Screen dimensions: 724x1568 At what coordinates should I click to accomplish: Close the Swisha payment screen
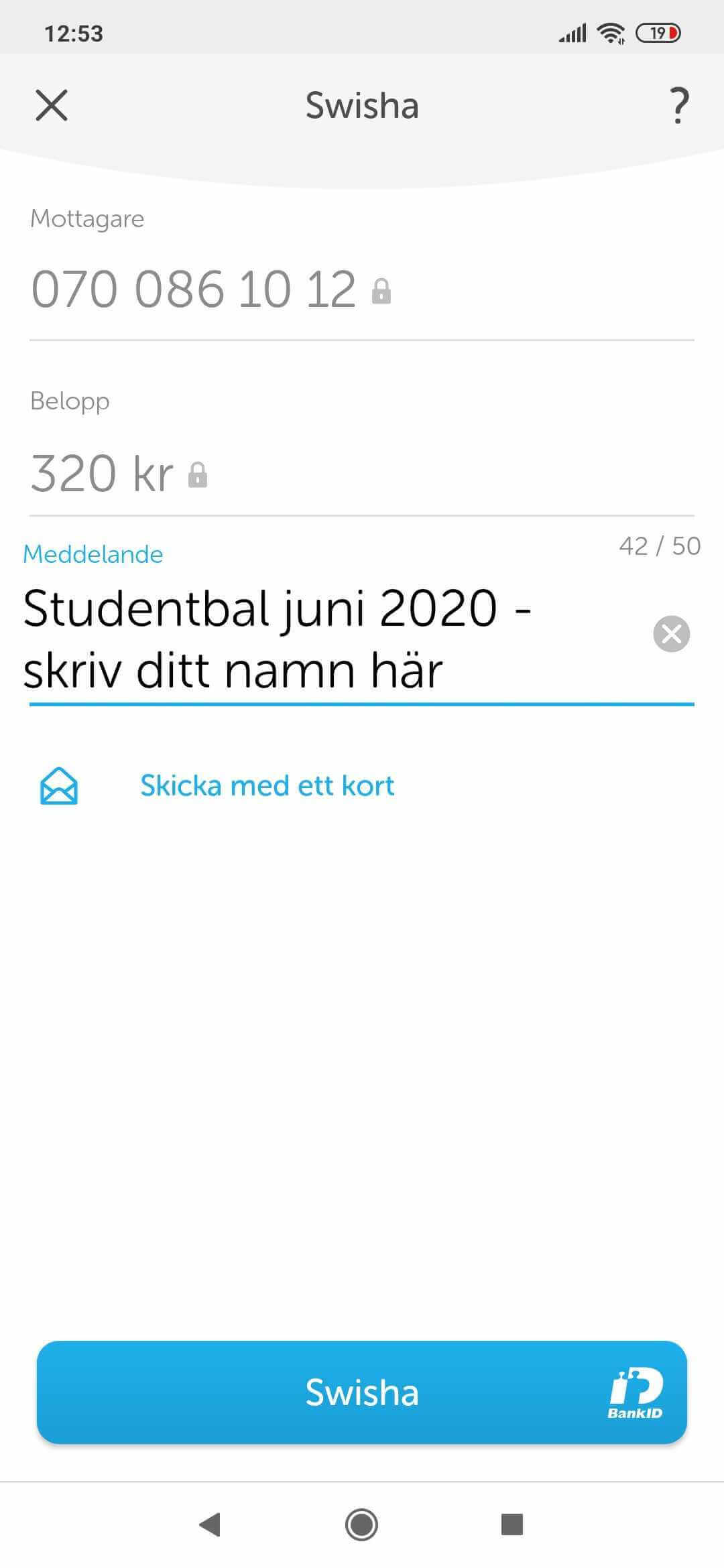(52, 106)
